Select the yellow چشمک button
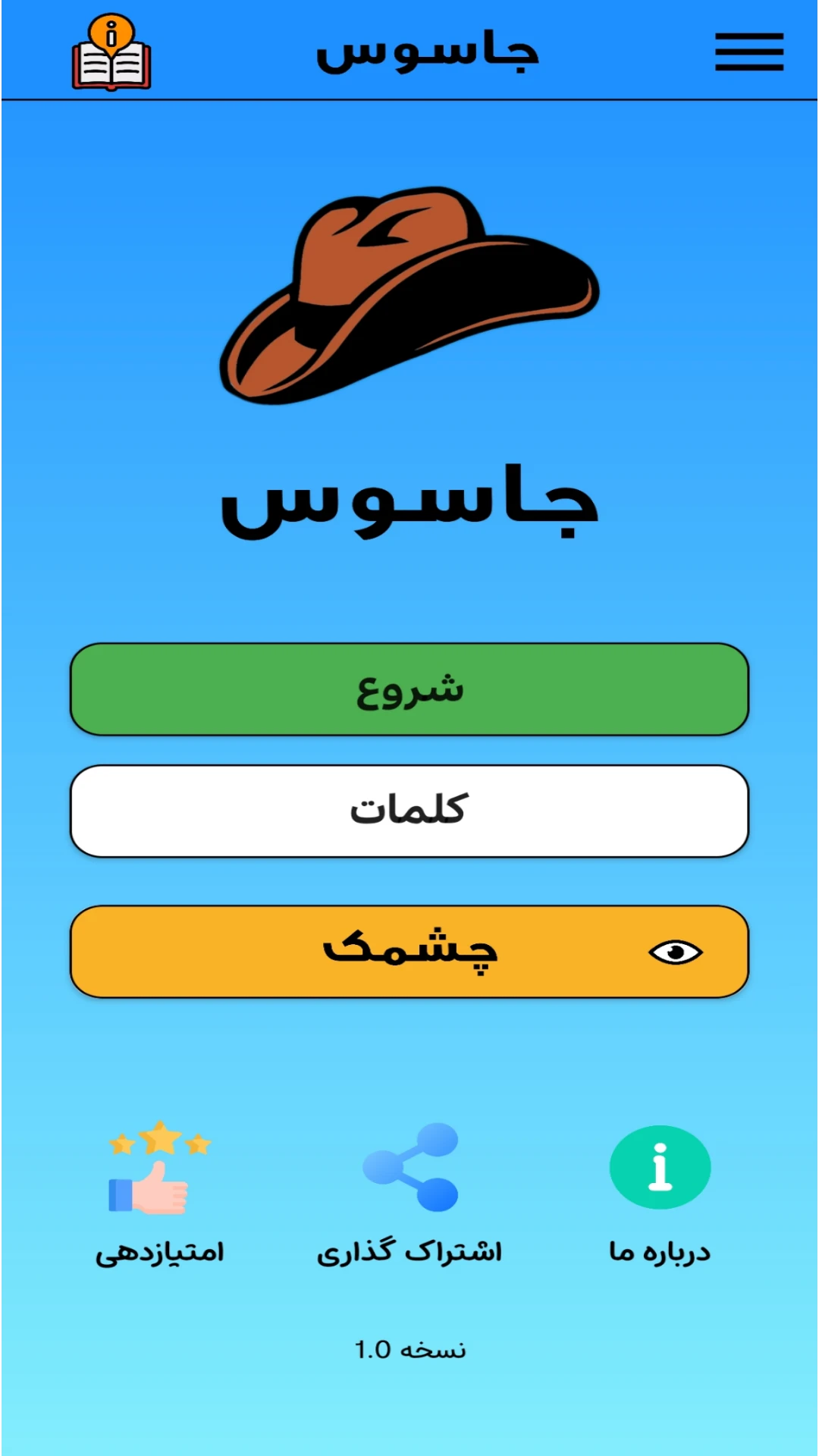The height and width of the screenshot is (1456, 819). (409, 951)
